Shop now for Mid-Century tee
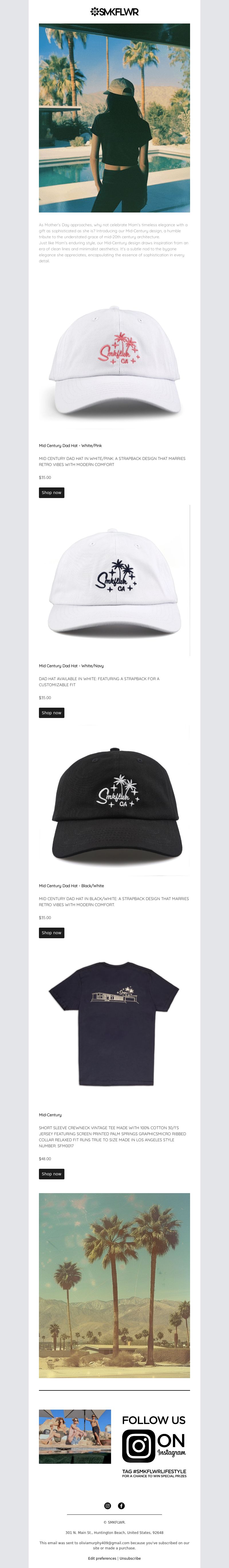 tap(51, 1174)
